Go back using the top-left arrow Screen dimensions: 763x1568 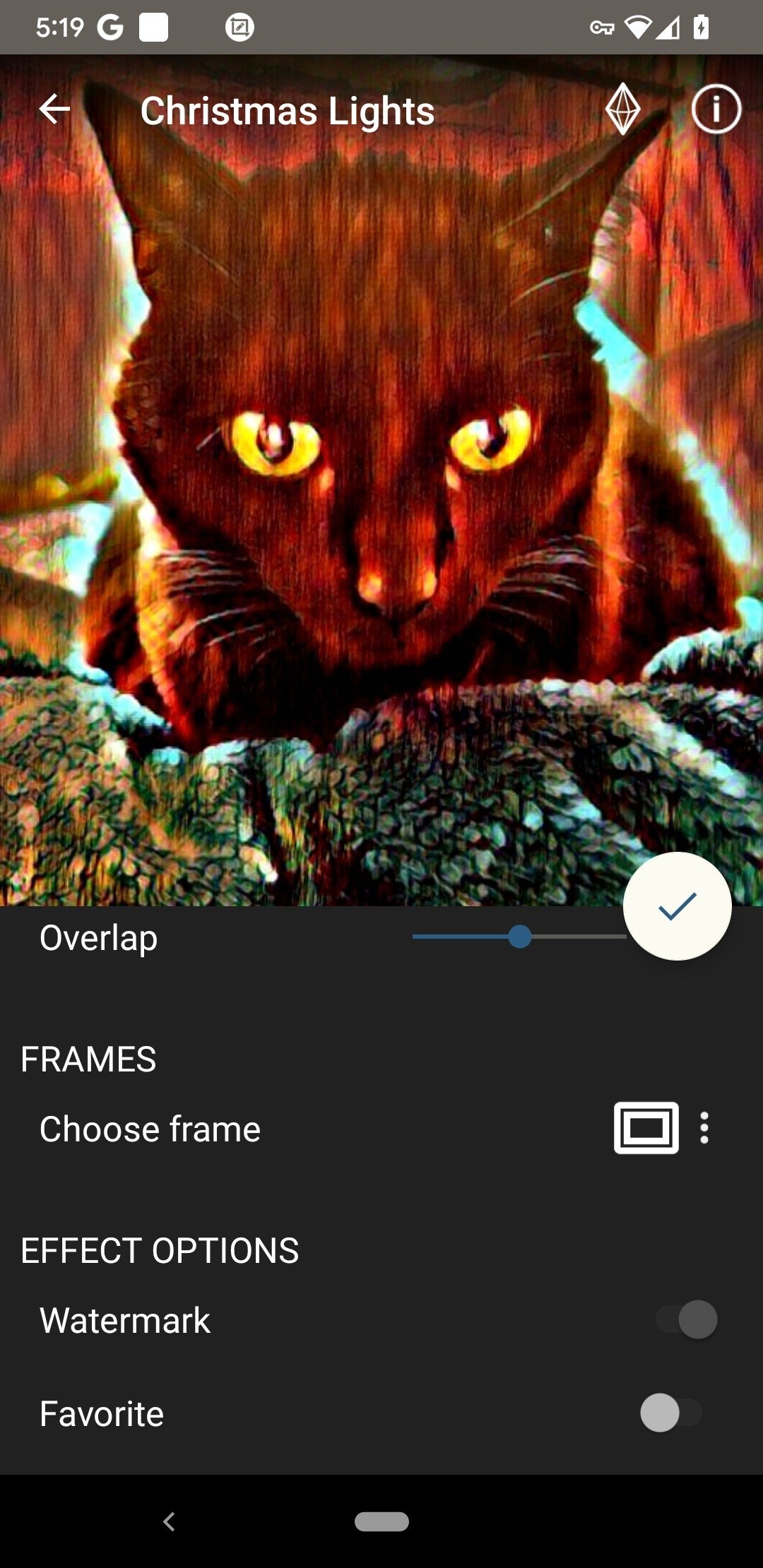pos(54,109)
